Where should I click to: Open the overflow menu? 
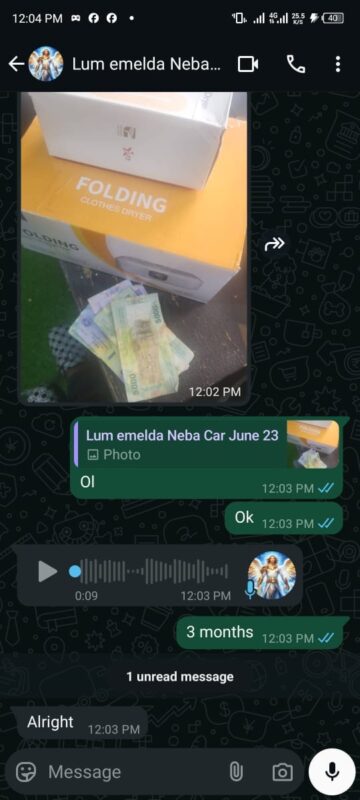tap(338, 64)
